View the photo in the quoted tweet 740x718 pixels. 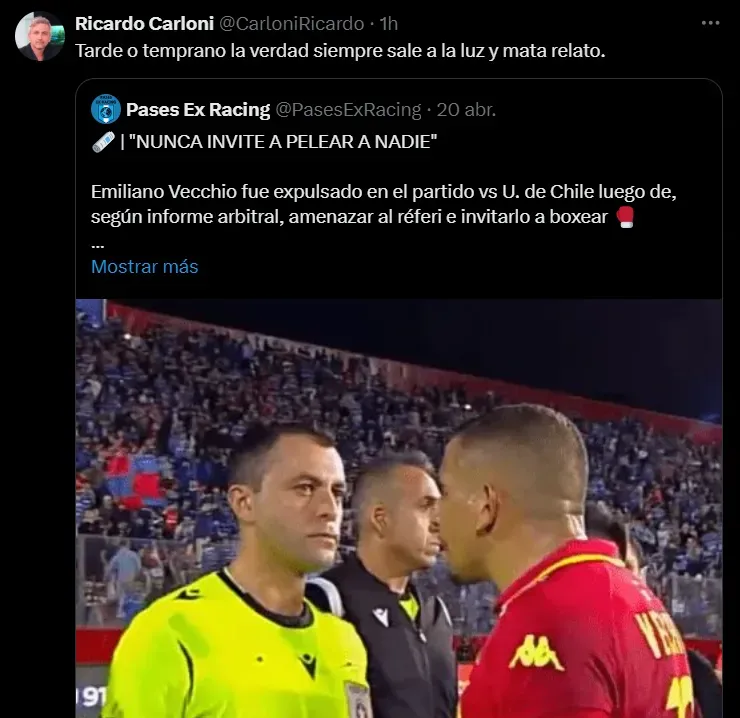pos(398,510)
